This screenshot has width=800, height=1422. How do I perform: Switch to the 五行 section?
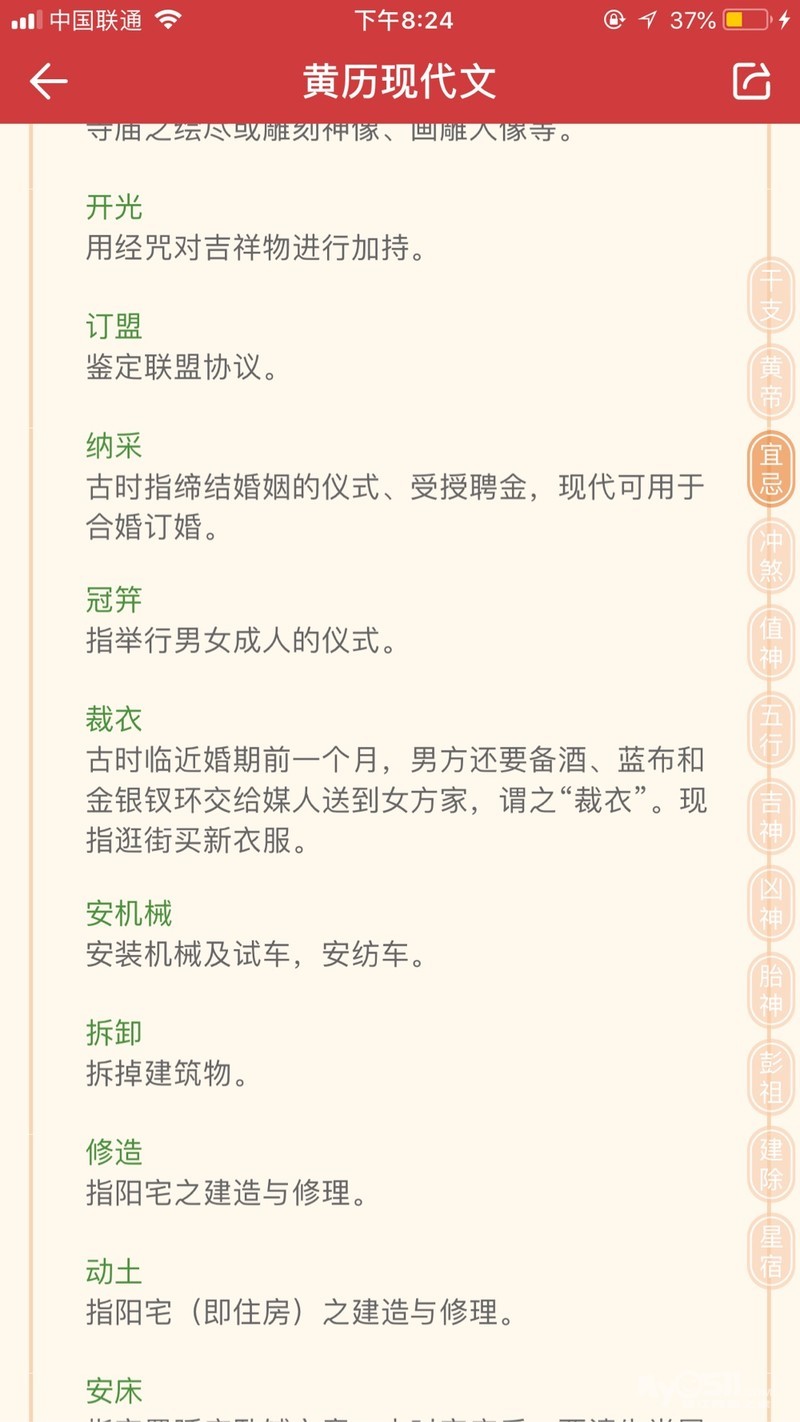pyautogui.click(x=771, y=730)
